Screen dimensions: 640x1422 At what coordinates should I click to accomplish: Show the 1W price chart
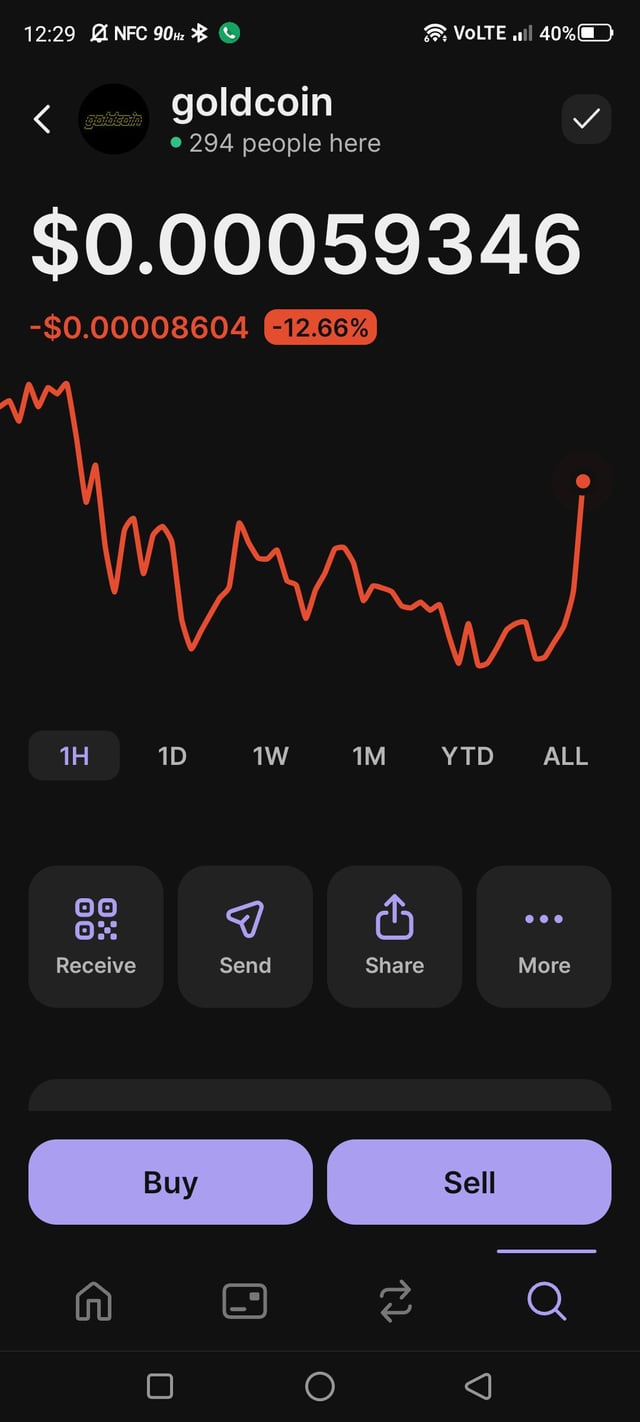pos(270,756)
